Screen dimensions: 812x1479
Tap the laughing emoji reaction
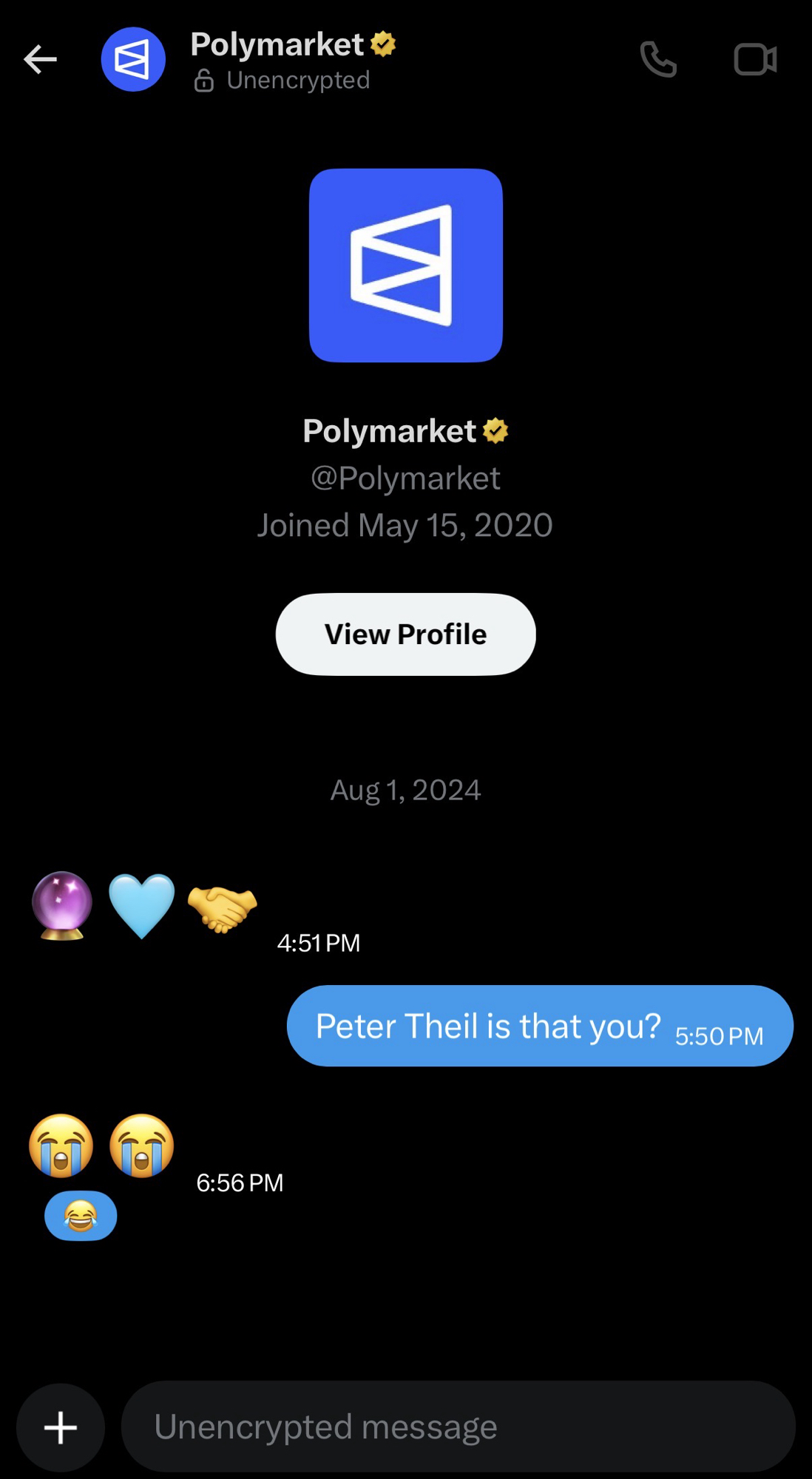coord(81,1215)
